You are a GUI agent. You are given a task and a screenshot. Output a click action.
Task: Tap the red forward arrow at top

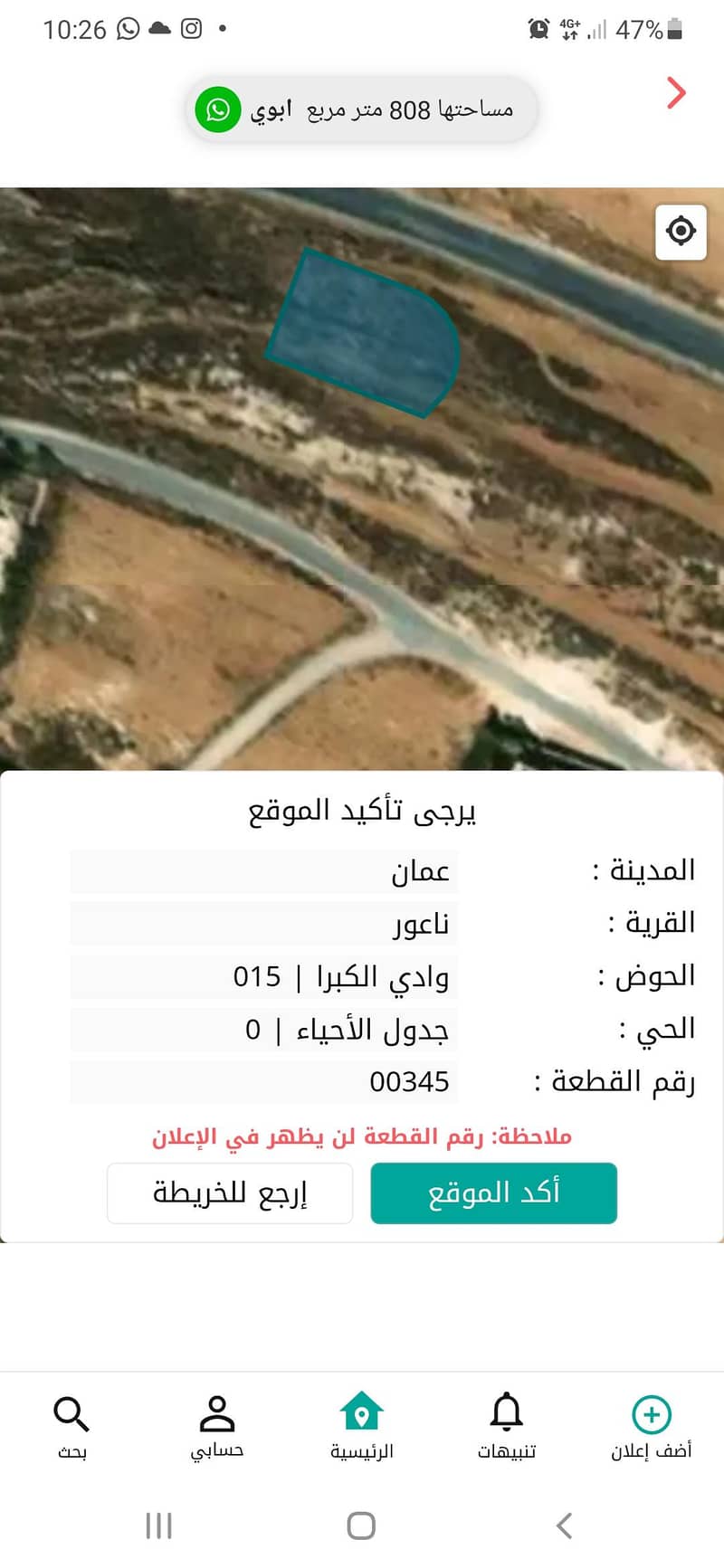tap(676, 93)
